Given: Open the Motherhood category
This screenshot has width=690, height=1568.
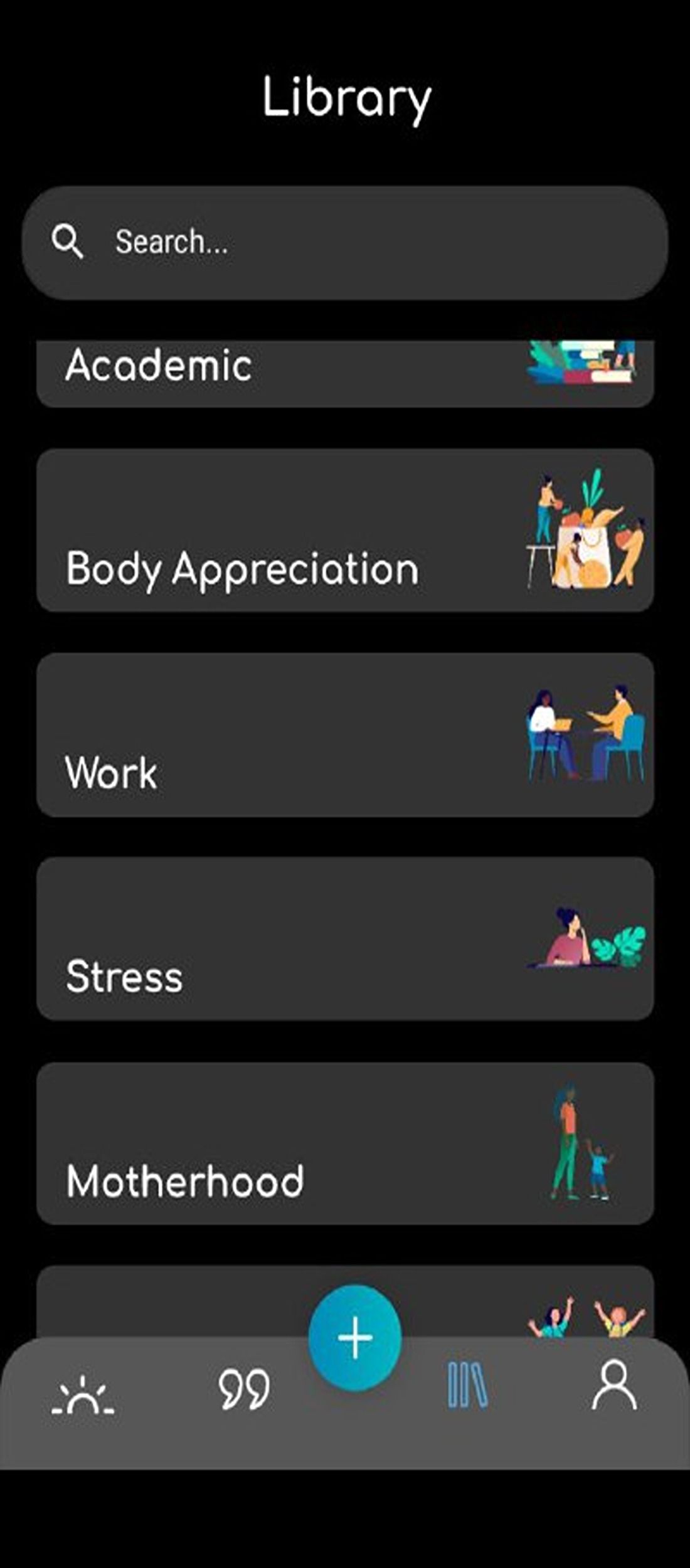Looking at the screenshot, I should [x=345, y=1143].
